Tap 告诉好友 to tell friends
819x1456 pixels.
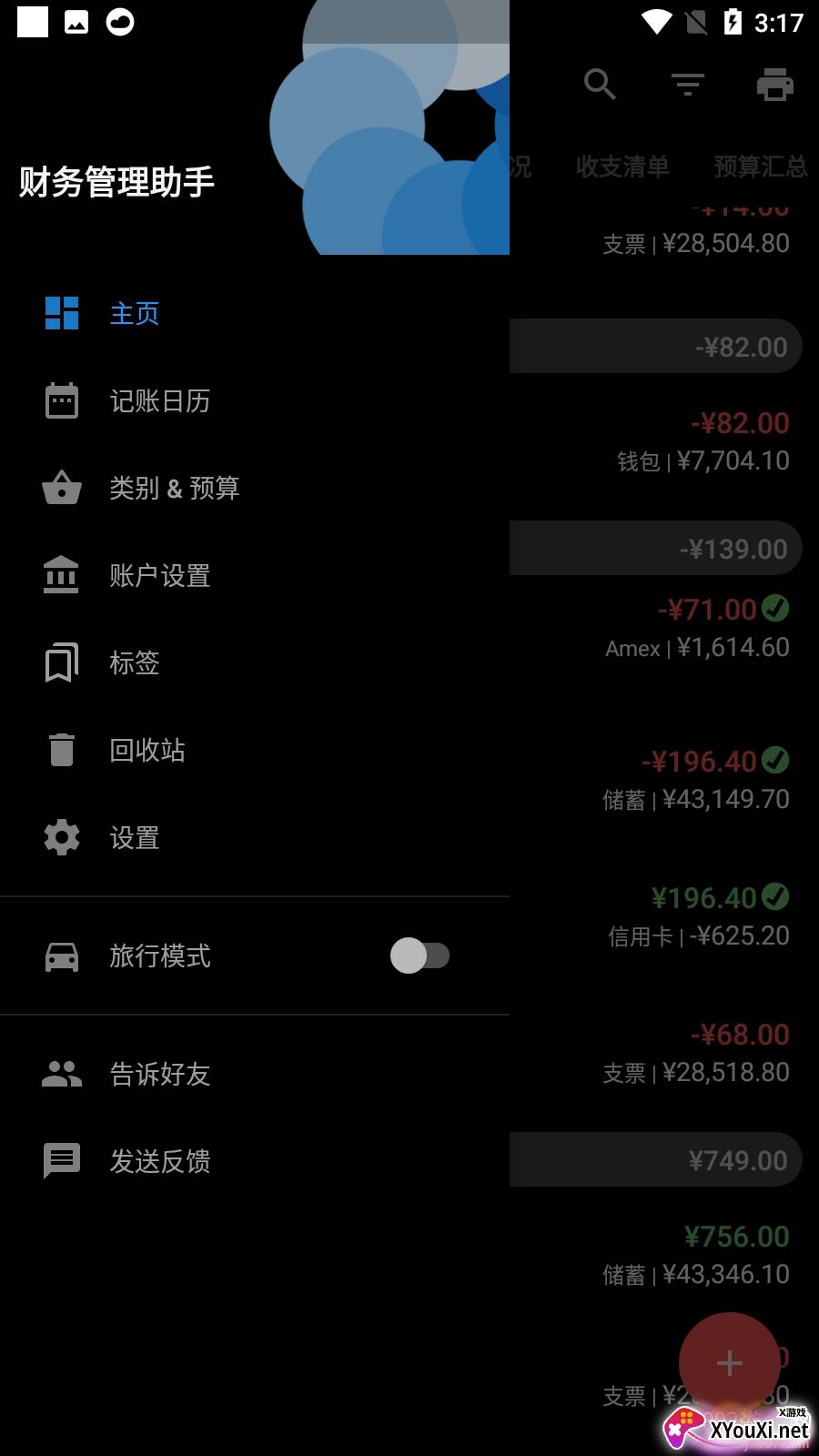[159, 1074]
